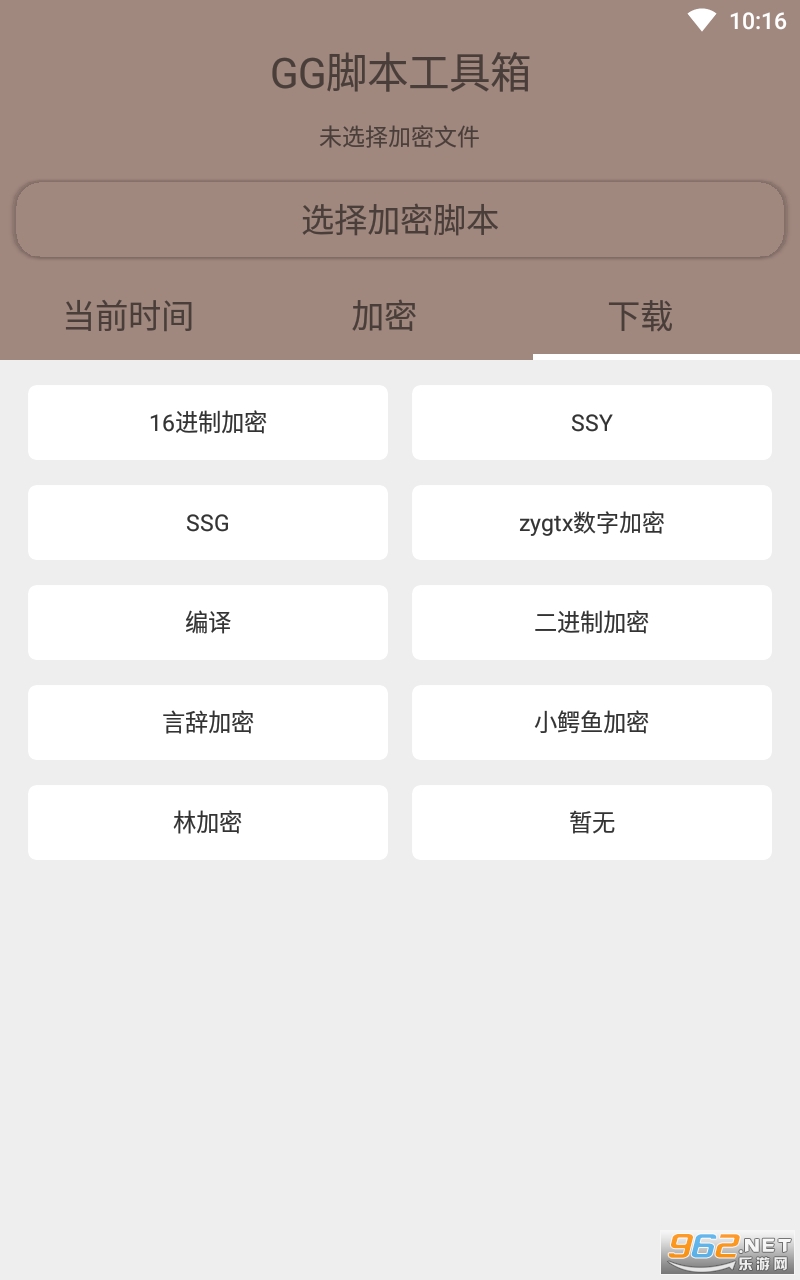Tap the 小鳄鱼加密 button

pyautogui.click(x=592, y=723)
